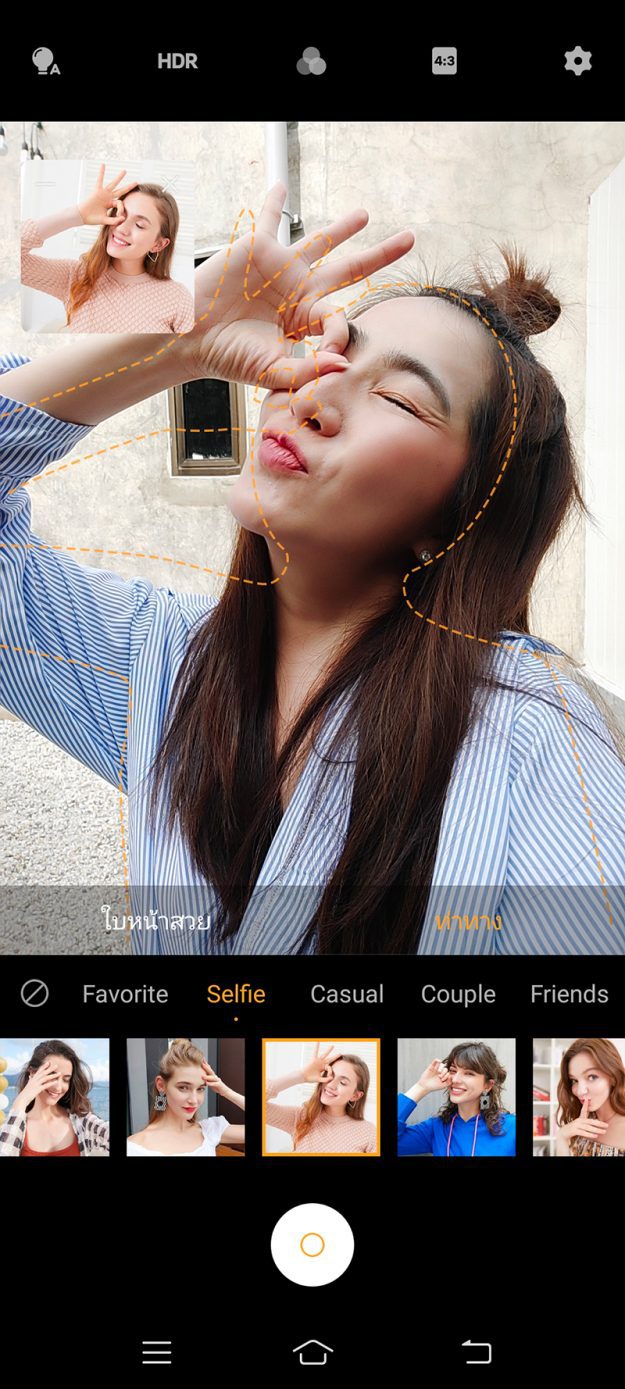
Task: Choose the blue-hoodie woman pose
Action: point(456,1097)
